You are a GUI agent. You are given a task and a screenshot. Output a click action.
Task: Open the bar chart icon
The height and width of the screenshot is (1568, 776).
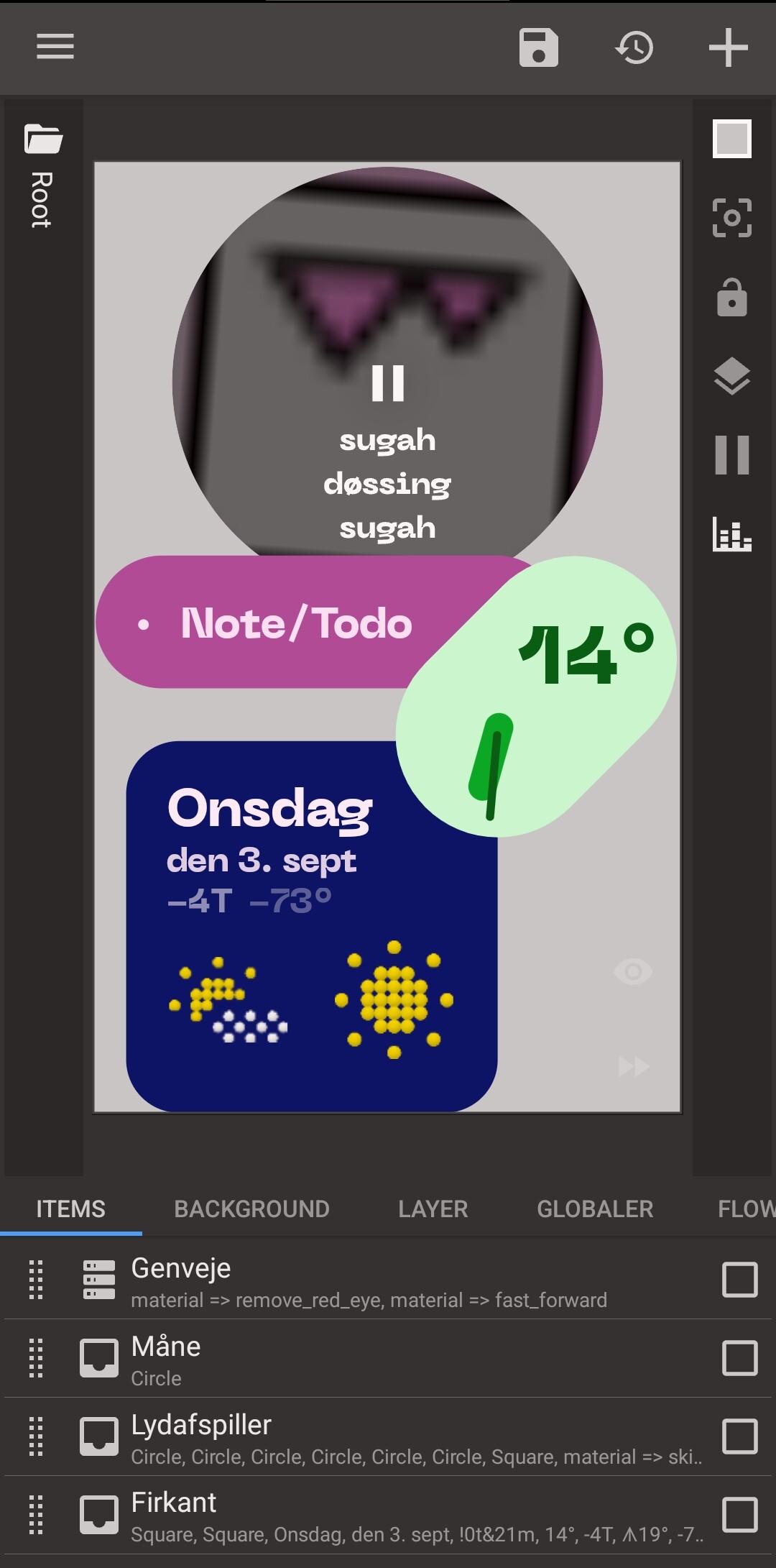pos(731,533)
